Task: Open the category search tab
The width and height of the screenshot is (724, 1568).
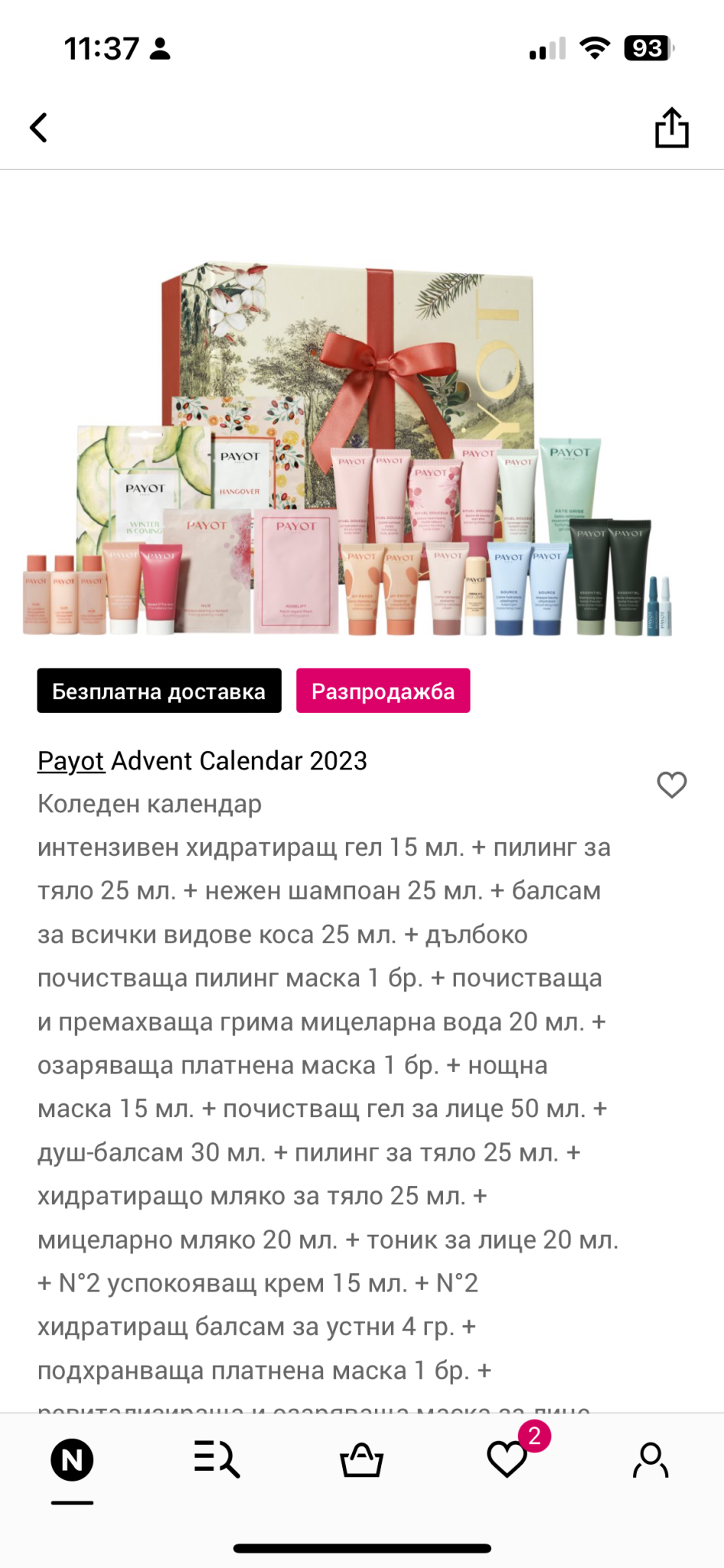Action: 217,1459
